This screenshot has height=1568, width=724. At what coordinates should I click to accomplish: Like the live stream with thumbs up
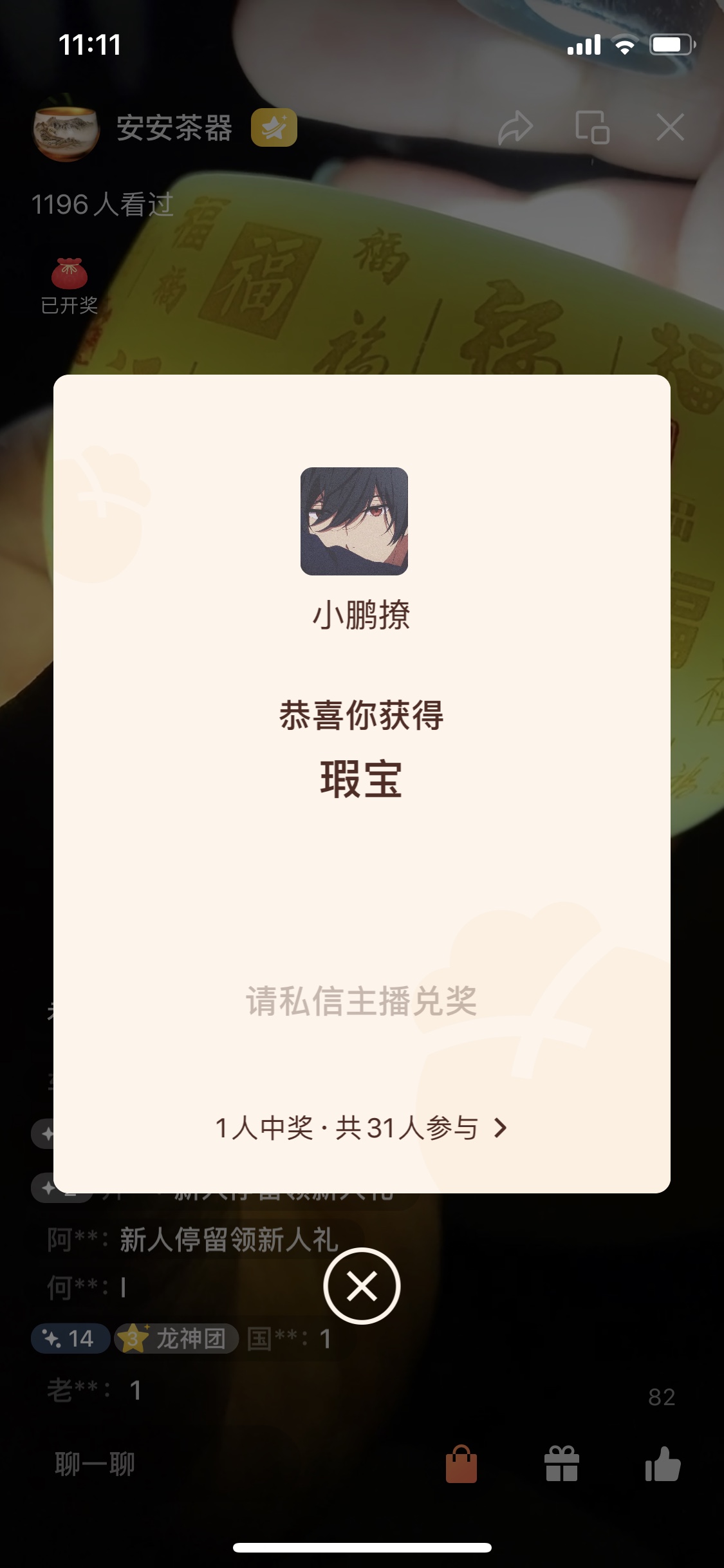663,1464
